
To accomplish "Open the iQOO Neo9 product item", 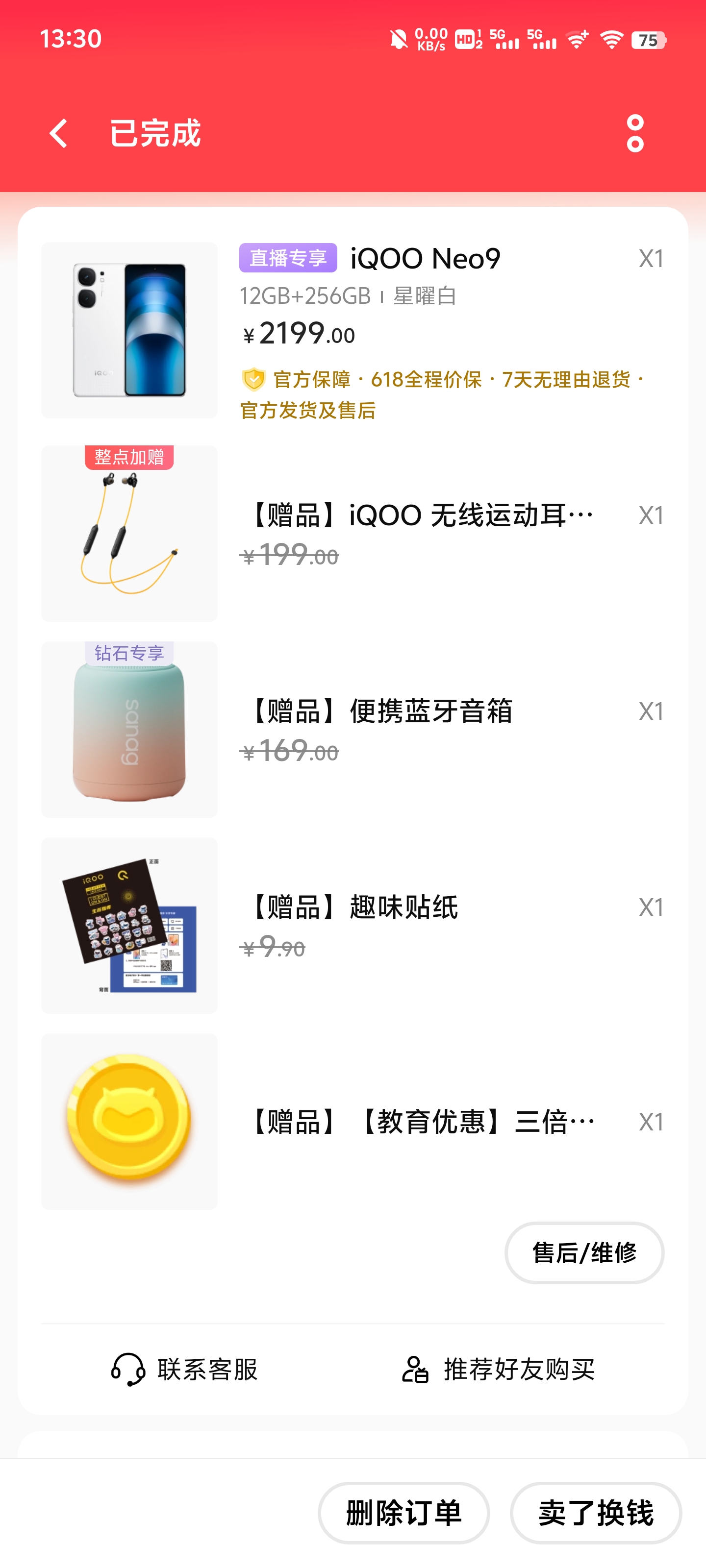I will [353, 330].
